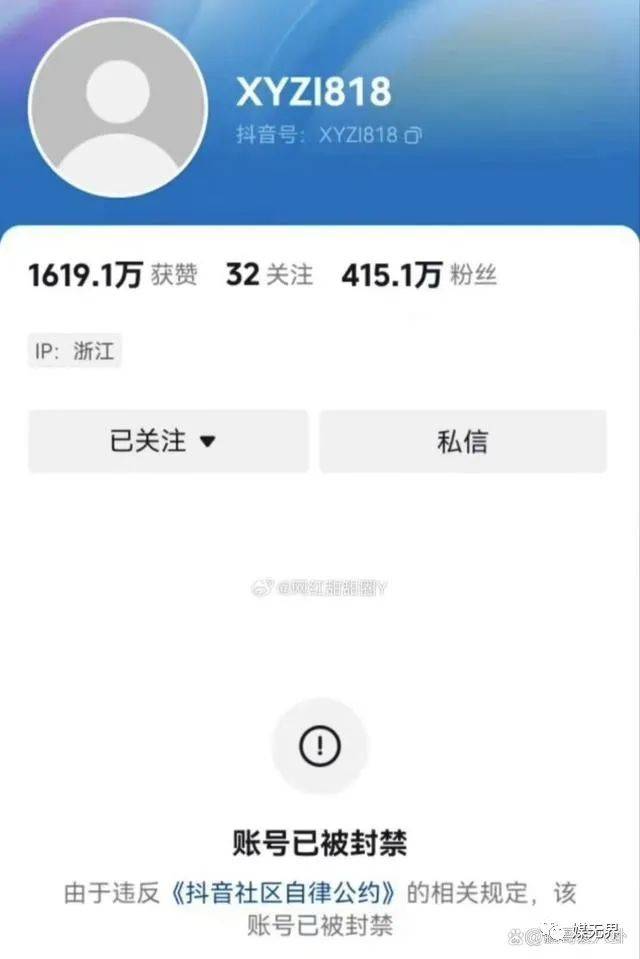Tap 私信 to send a private message
The height and width of the screenshot is (959, 640).
462,441
